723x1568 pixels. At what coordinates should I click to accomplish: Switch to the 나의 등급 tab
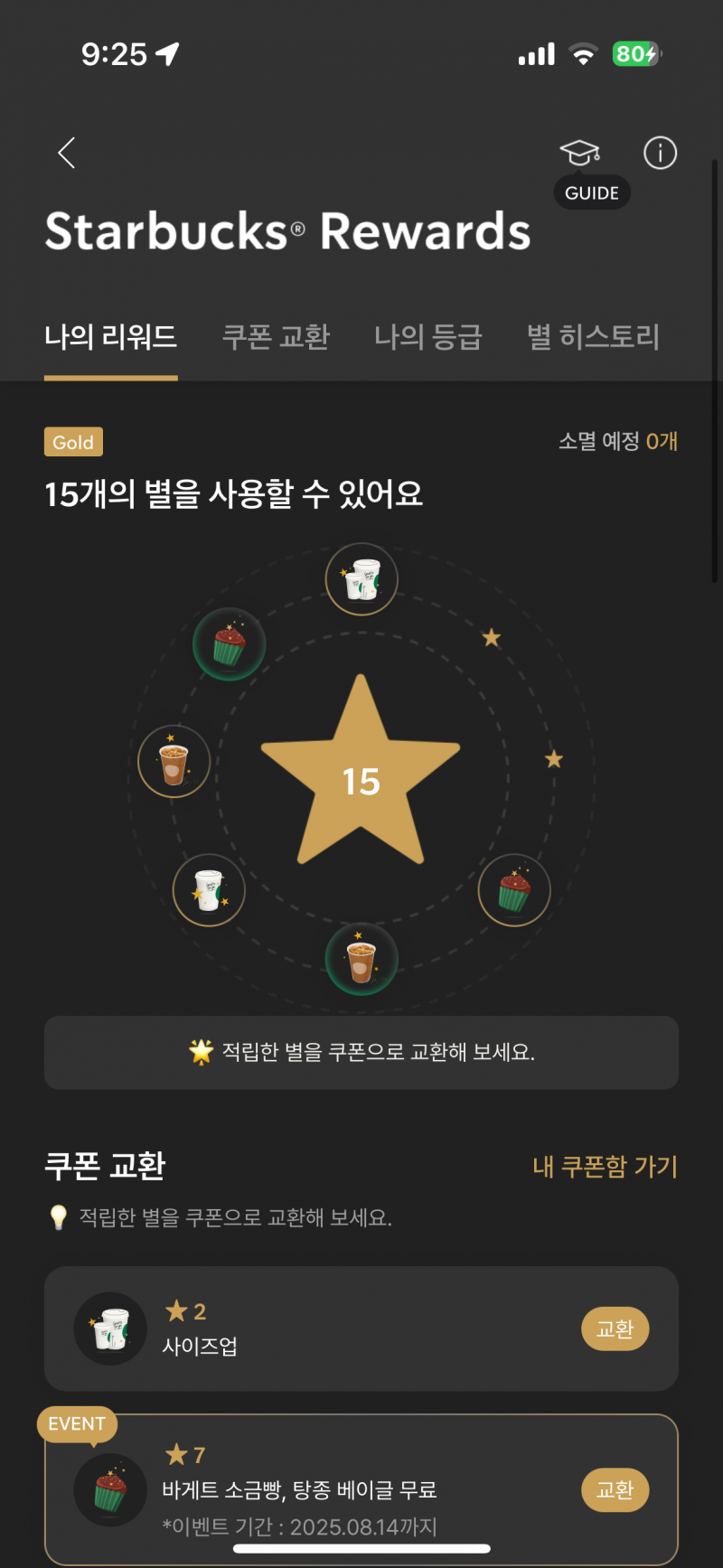(x=427, y=337)
